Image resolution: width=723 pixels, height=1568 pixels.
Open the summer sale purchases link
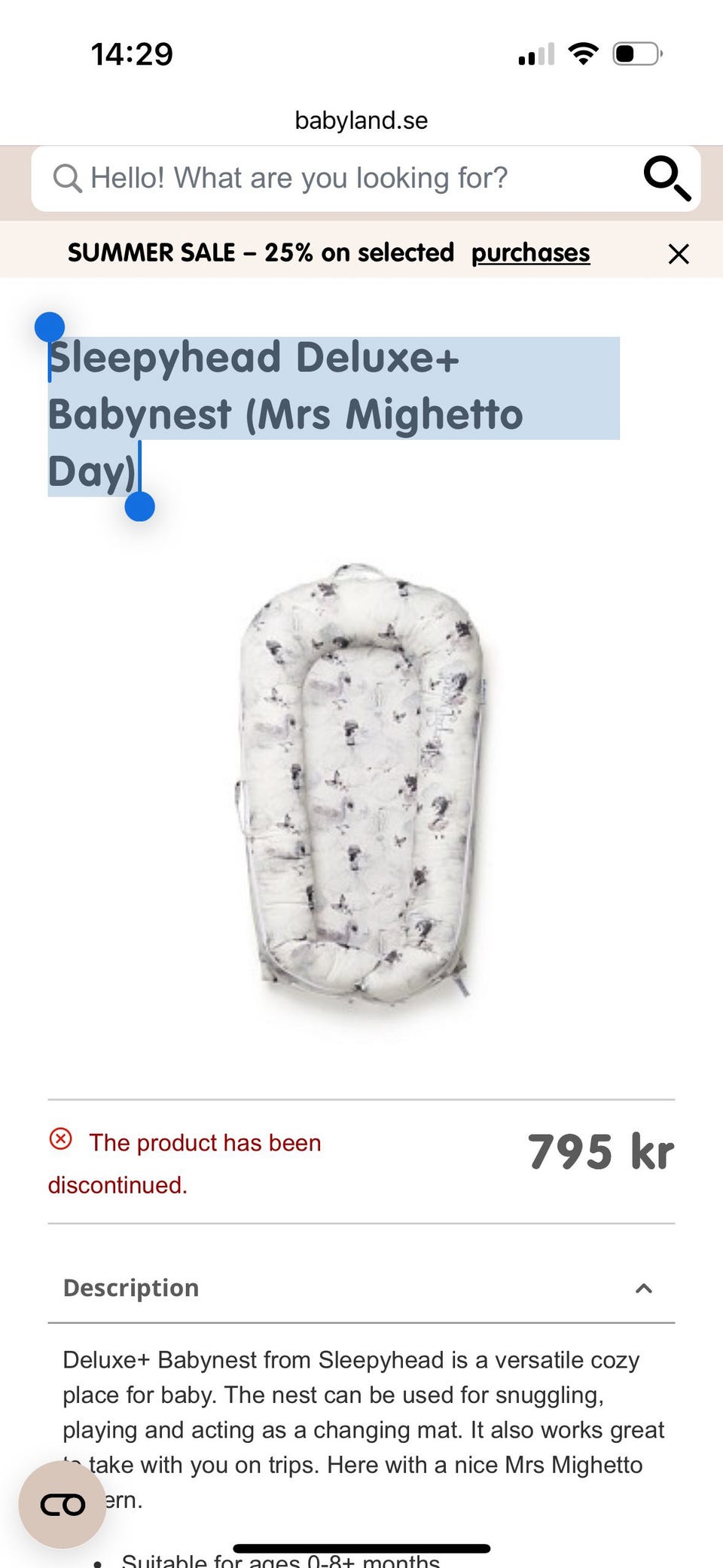click(530, 252)
